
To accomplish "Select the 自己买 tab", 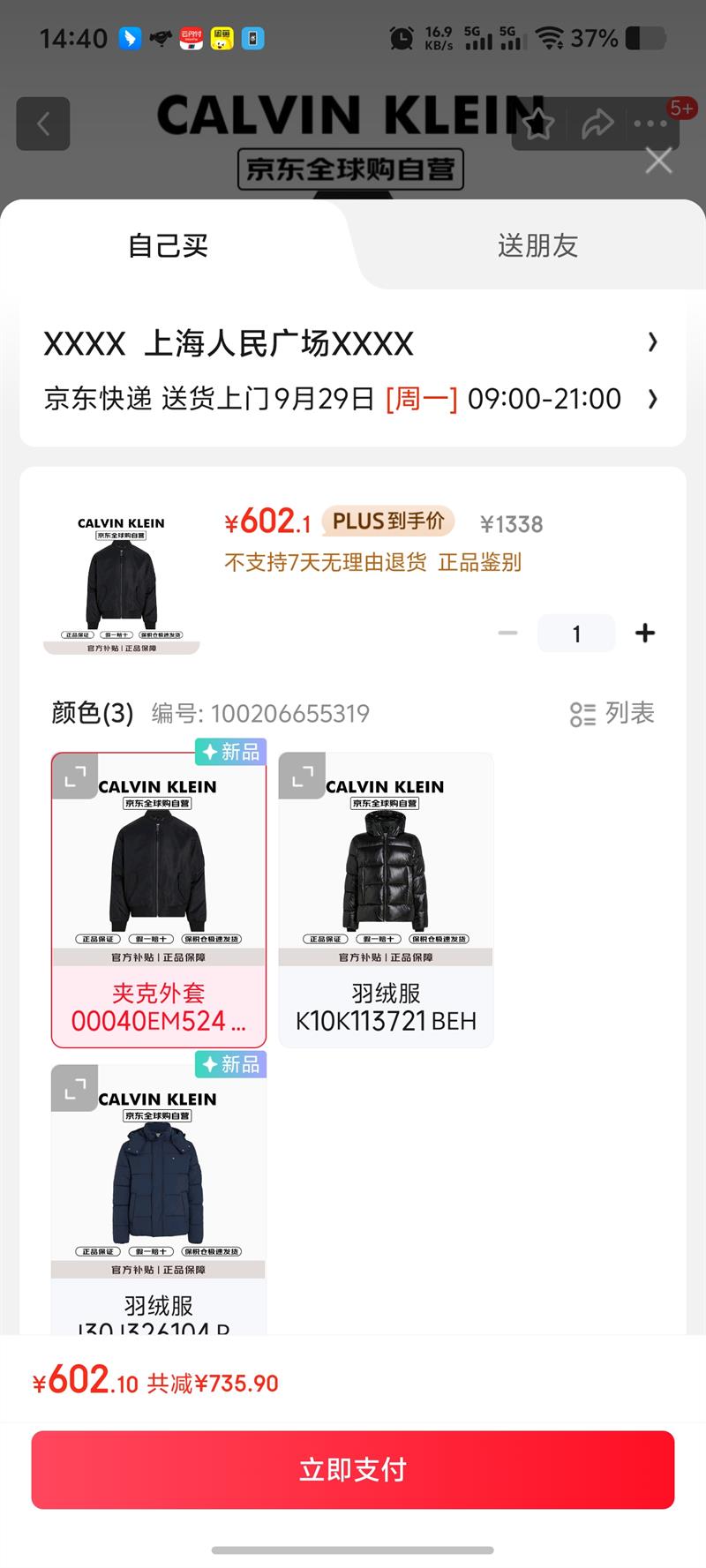I will [x=168, y=245].
